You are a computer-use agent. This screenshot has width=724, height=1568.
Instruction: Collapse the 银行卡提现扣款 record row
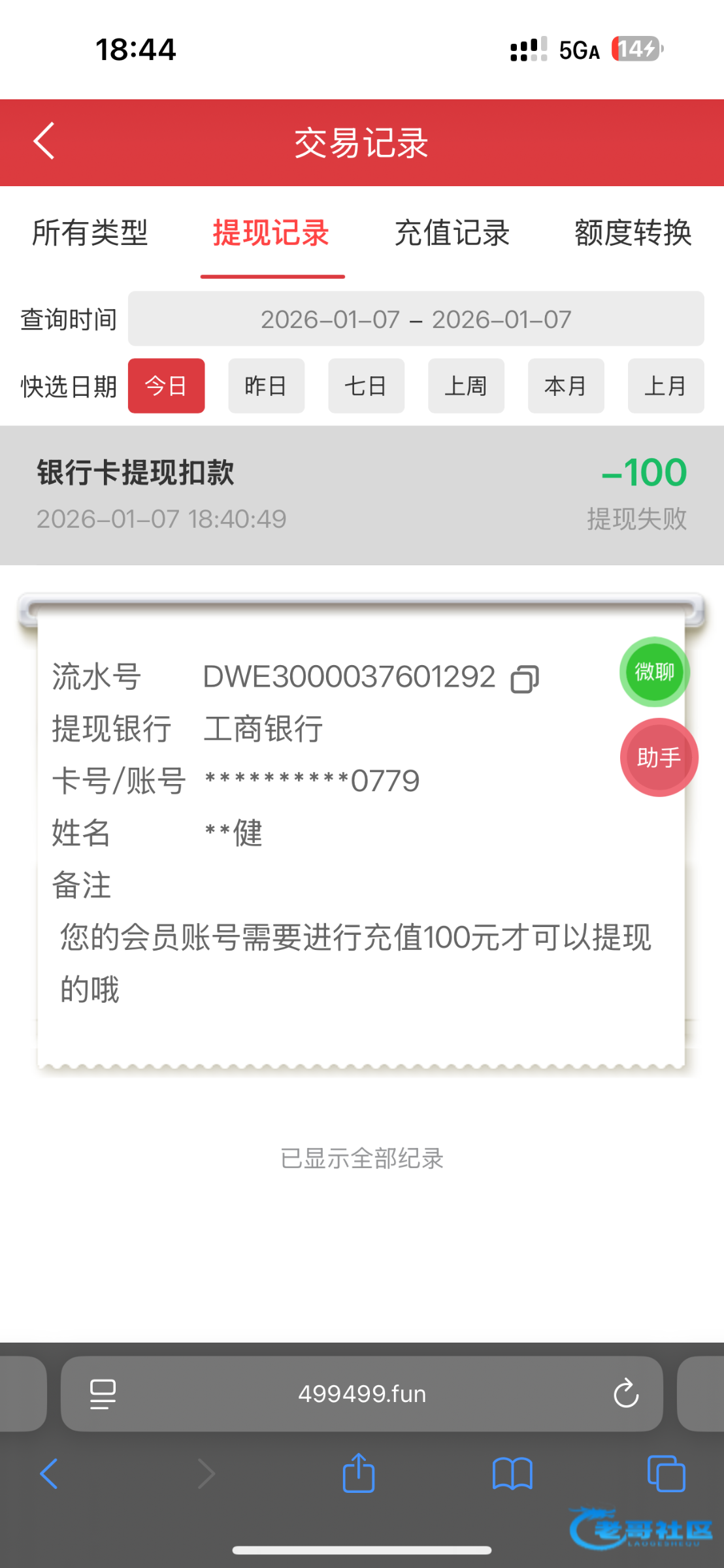361,495
